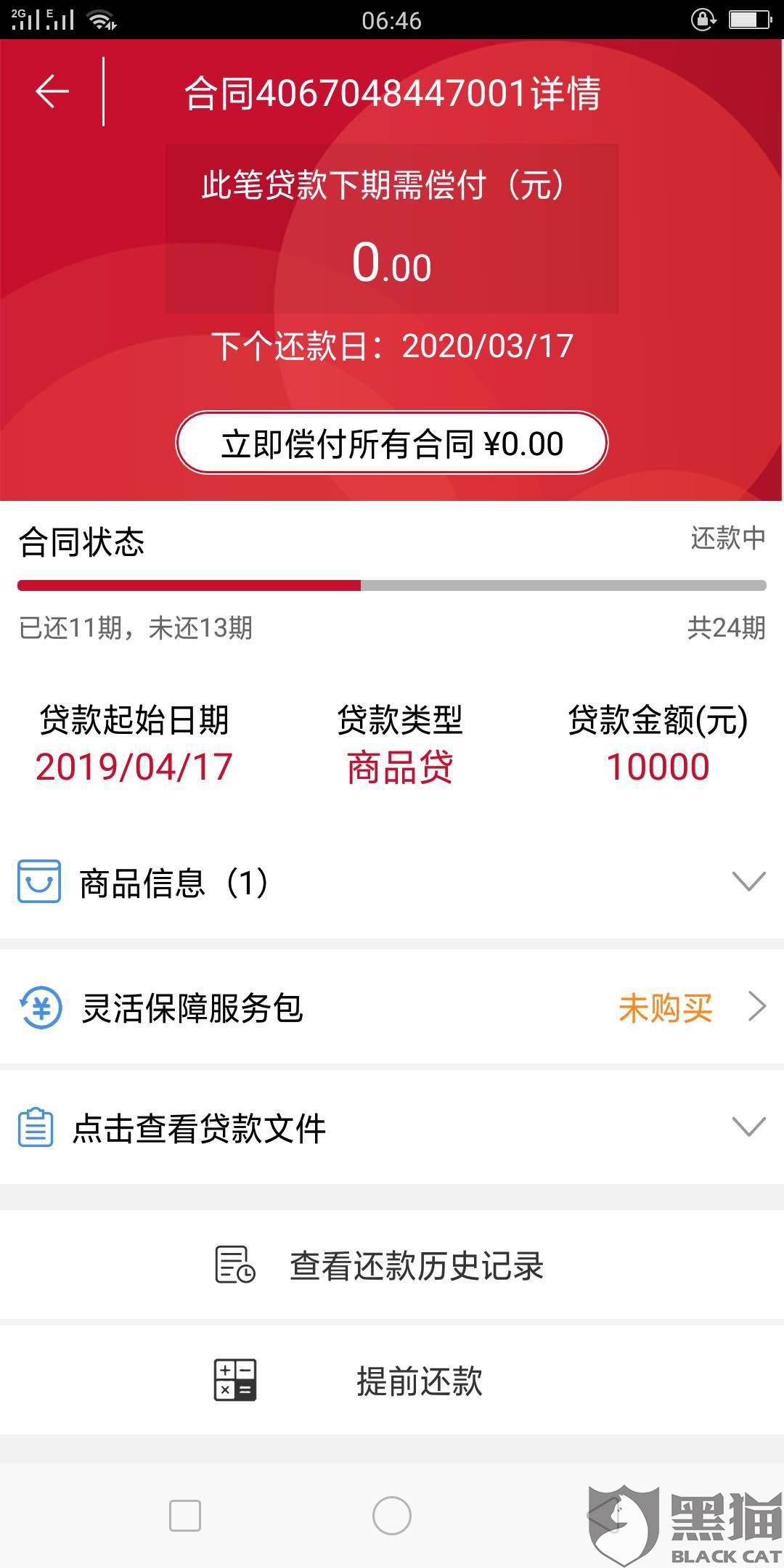Expand 点击查看贷款文件 to view loan documents
The width and height of the screenshot is (784, 1568).
click(x=392, y=1128)
